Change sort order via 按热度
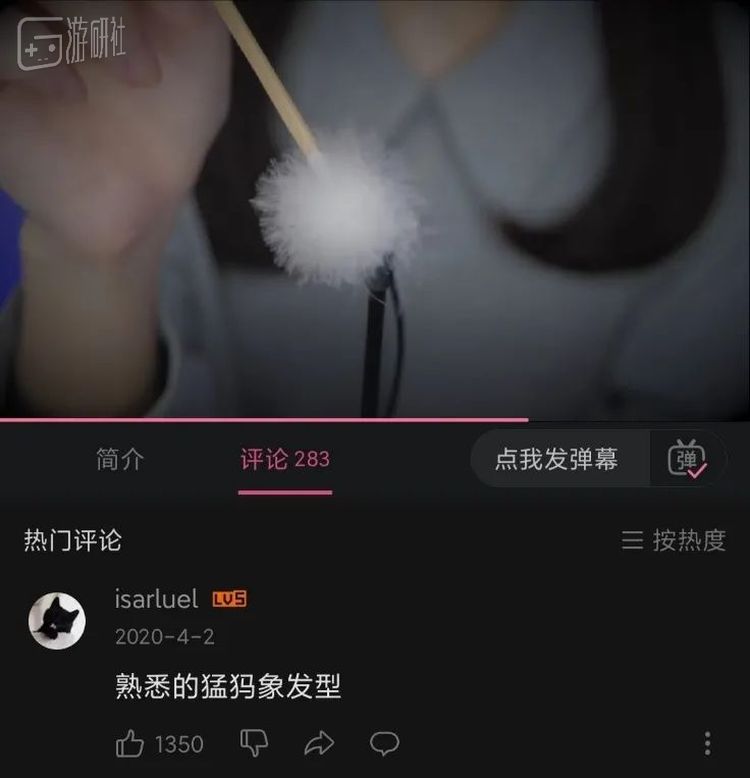 pyautogui.click(x=674, y=541)
